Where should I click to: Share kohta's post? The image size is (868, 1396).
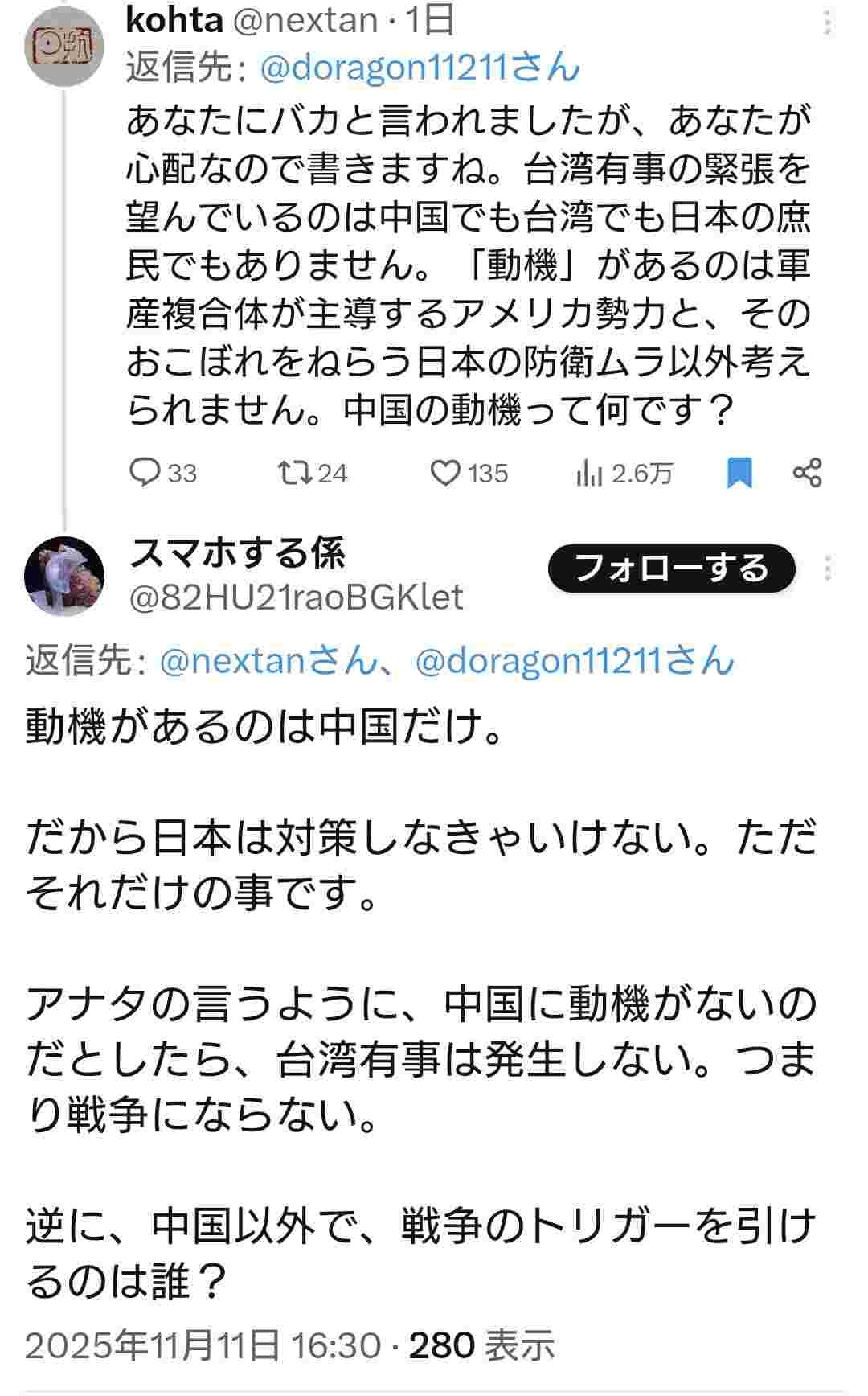tap(807, 472)
